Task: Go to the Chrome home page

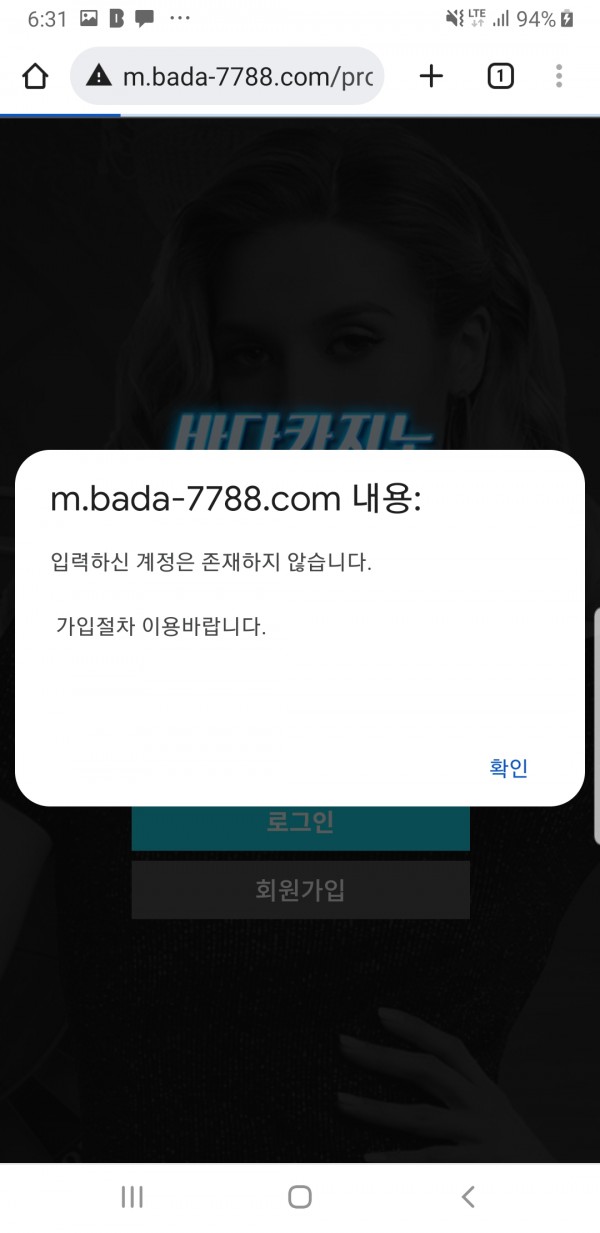Action: click(x=35, y=76)
